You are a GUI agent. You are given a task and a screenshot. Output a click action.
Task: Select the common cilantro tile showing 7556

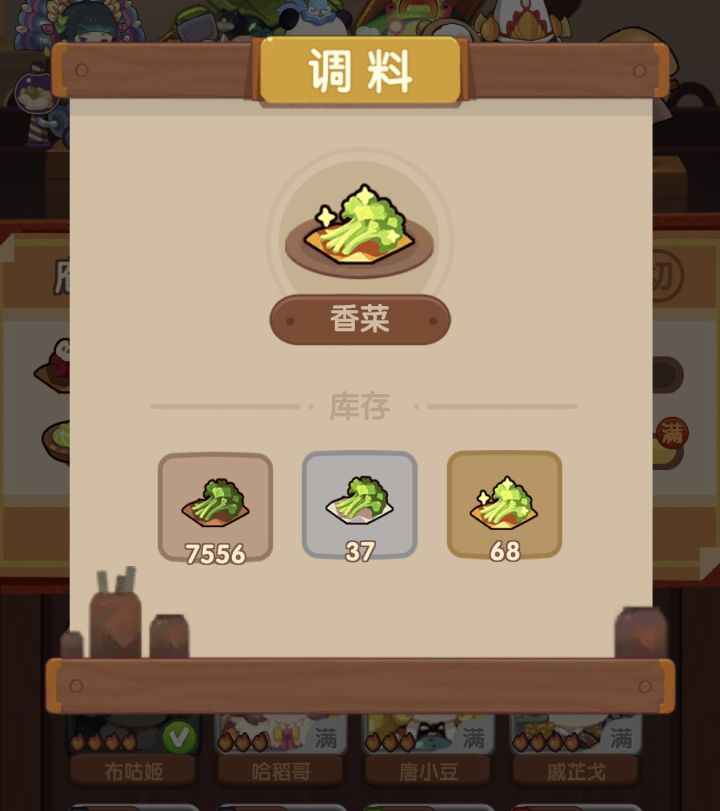(x=215, y=507)
